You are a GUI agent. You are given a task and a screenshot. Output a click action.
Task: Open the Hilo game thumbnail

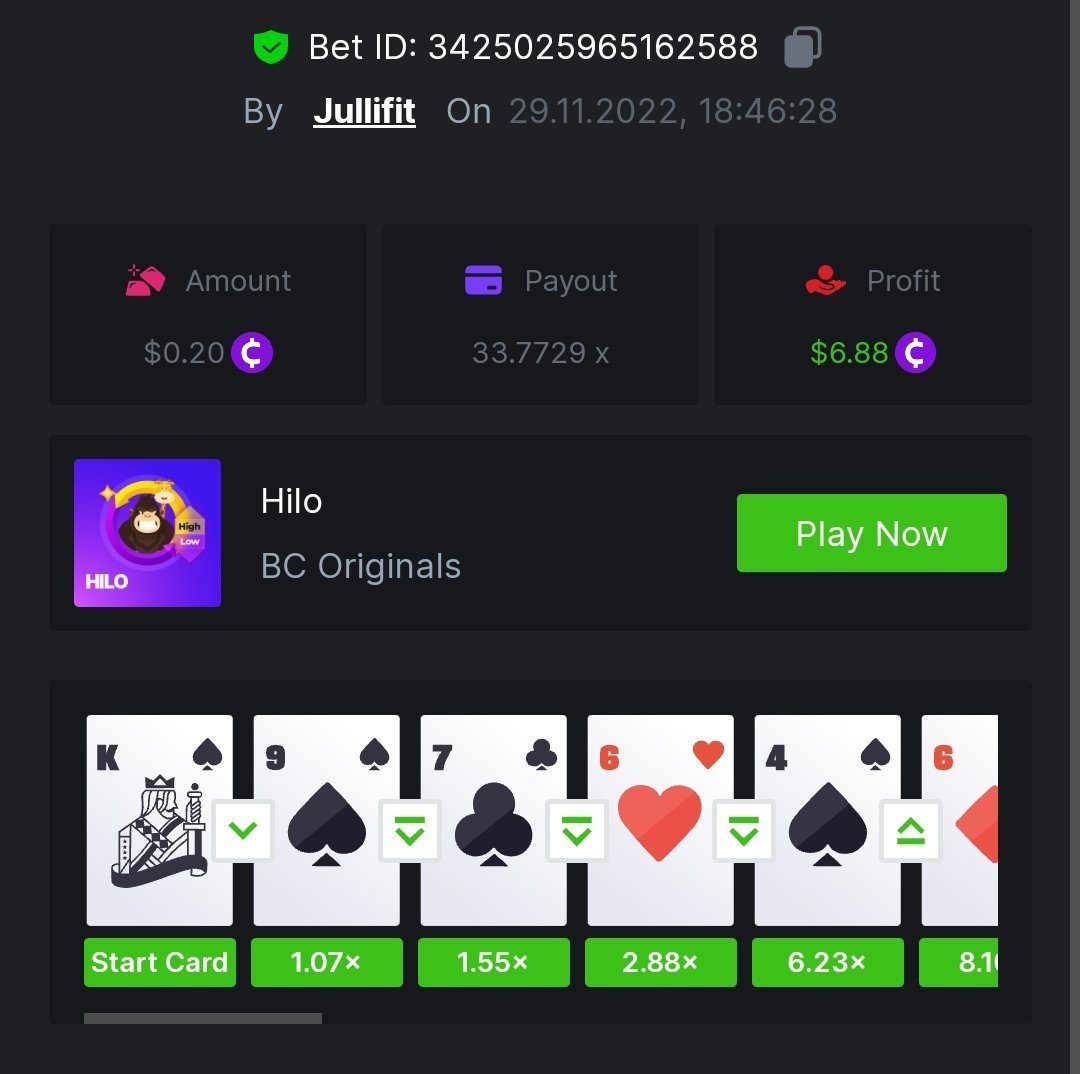[147, 533]
